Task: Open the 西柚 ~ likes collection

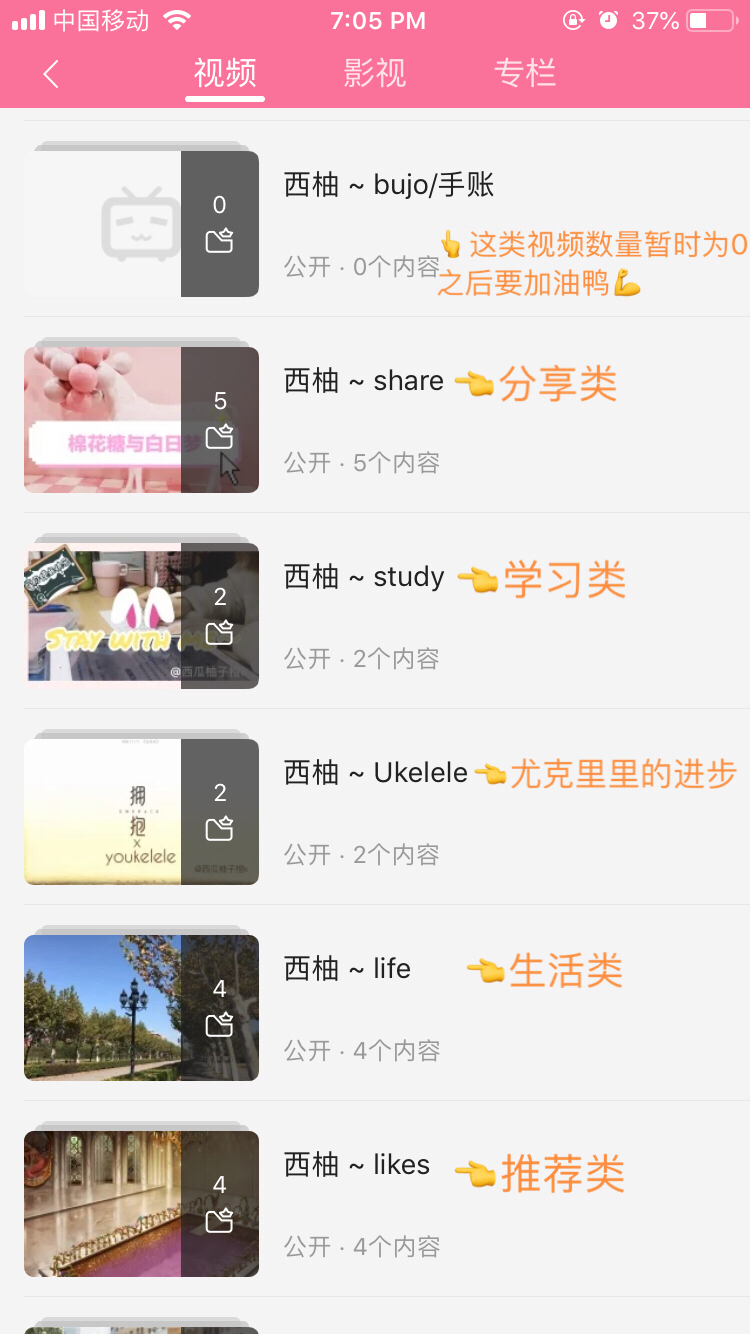Action: tap(356, 1165)
